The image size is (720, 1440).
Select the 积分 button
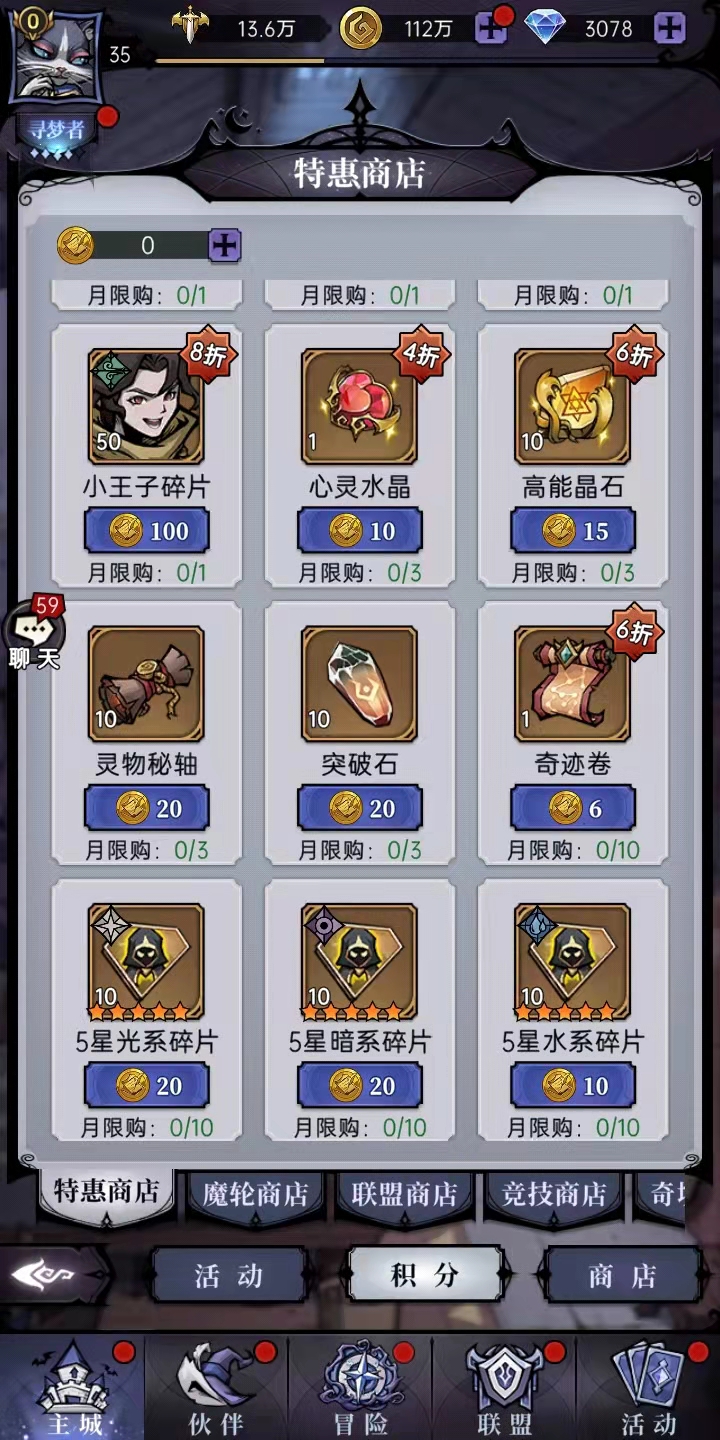[x=425, y=1276]
